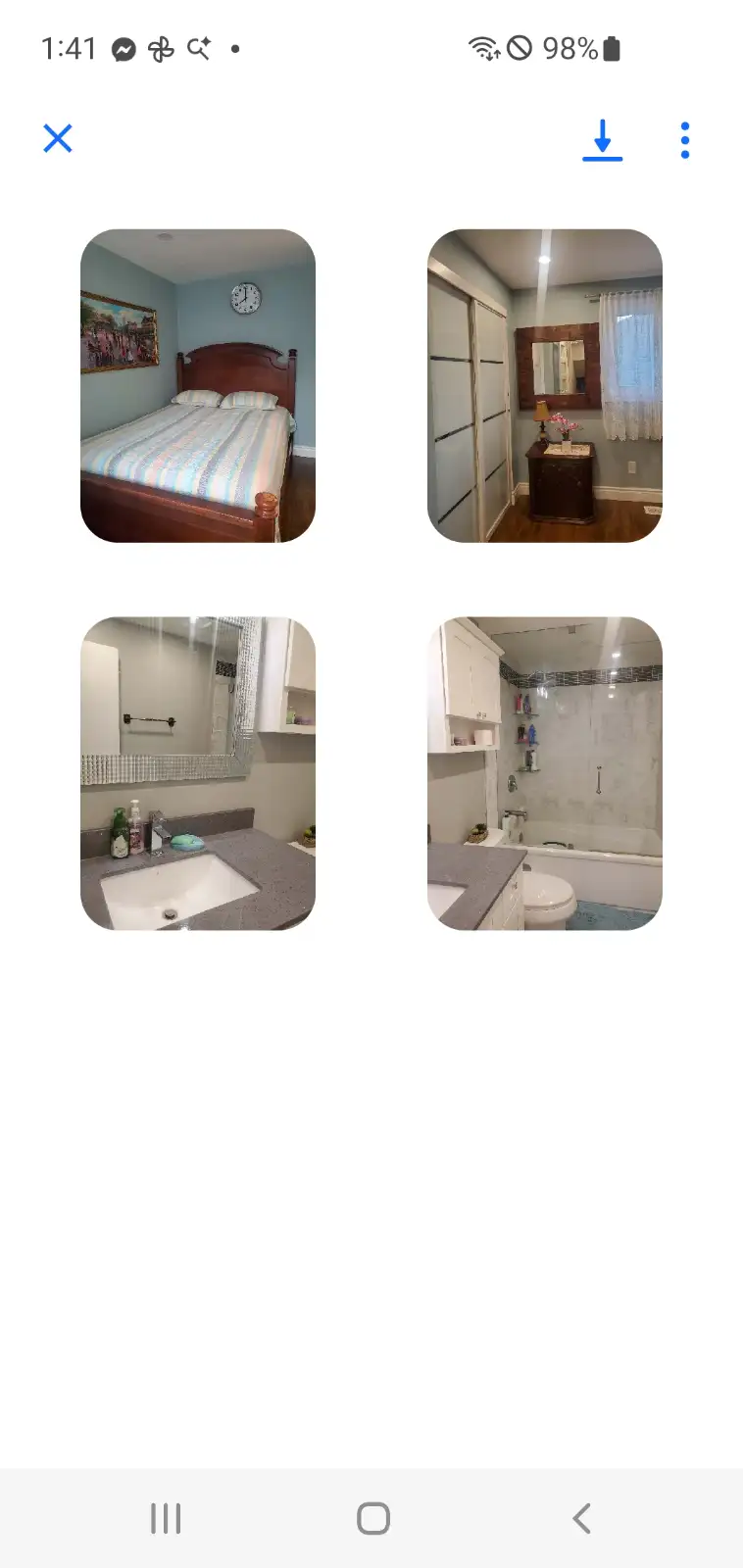The image size is (743, 1568).
Task: Open the three-dot overflow menu
Action: 685,140
